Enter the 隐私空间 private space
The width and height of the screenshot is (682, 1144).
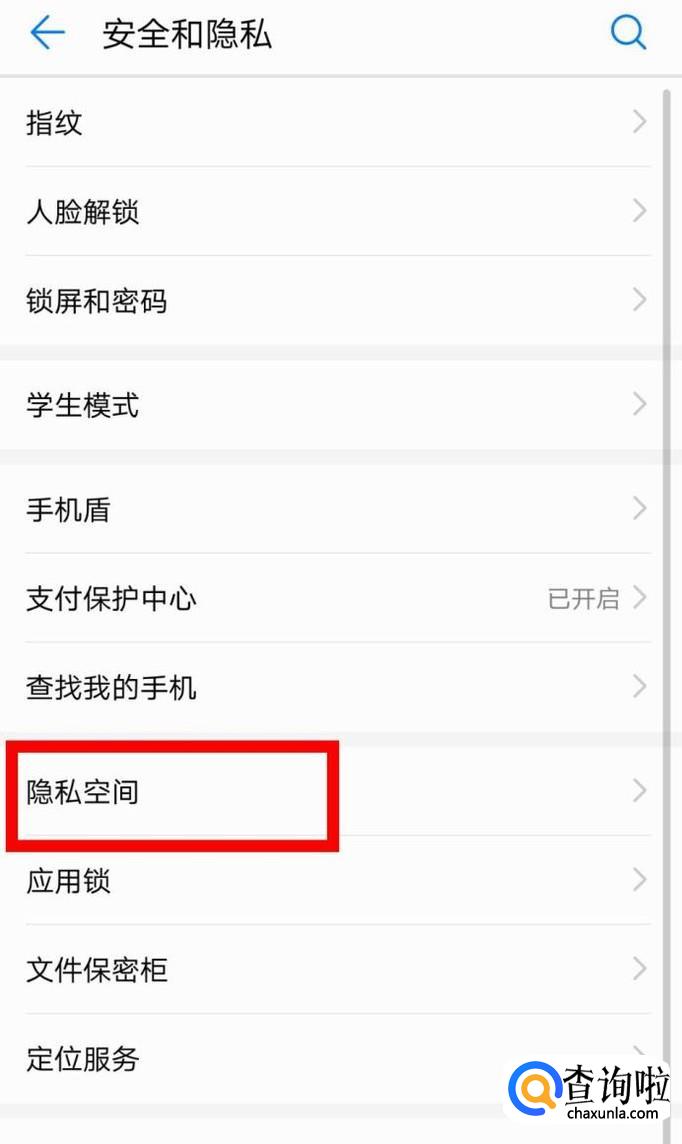coord(330,792)
